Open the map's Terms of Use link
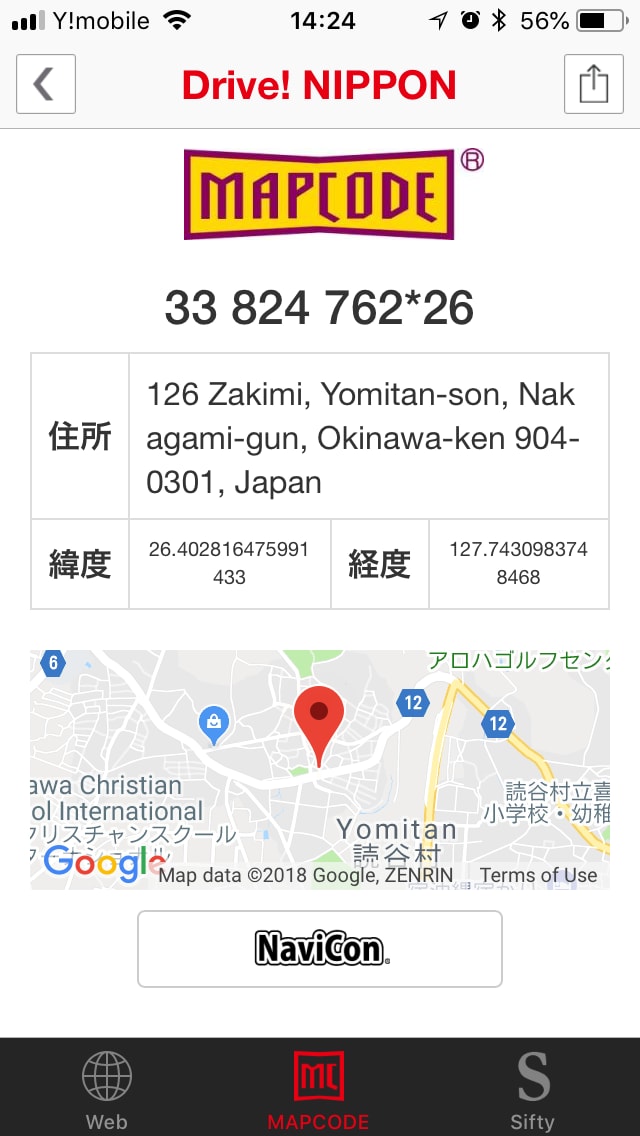Viewport: 640px width, 1136px height. 538,875
